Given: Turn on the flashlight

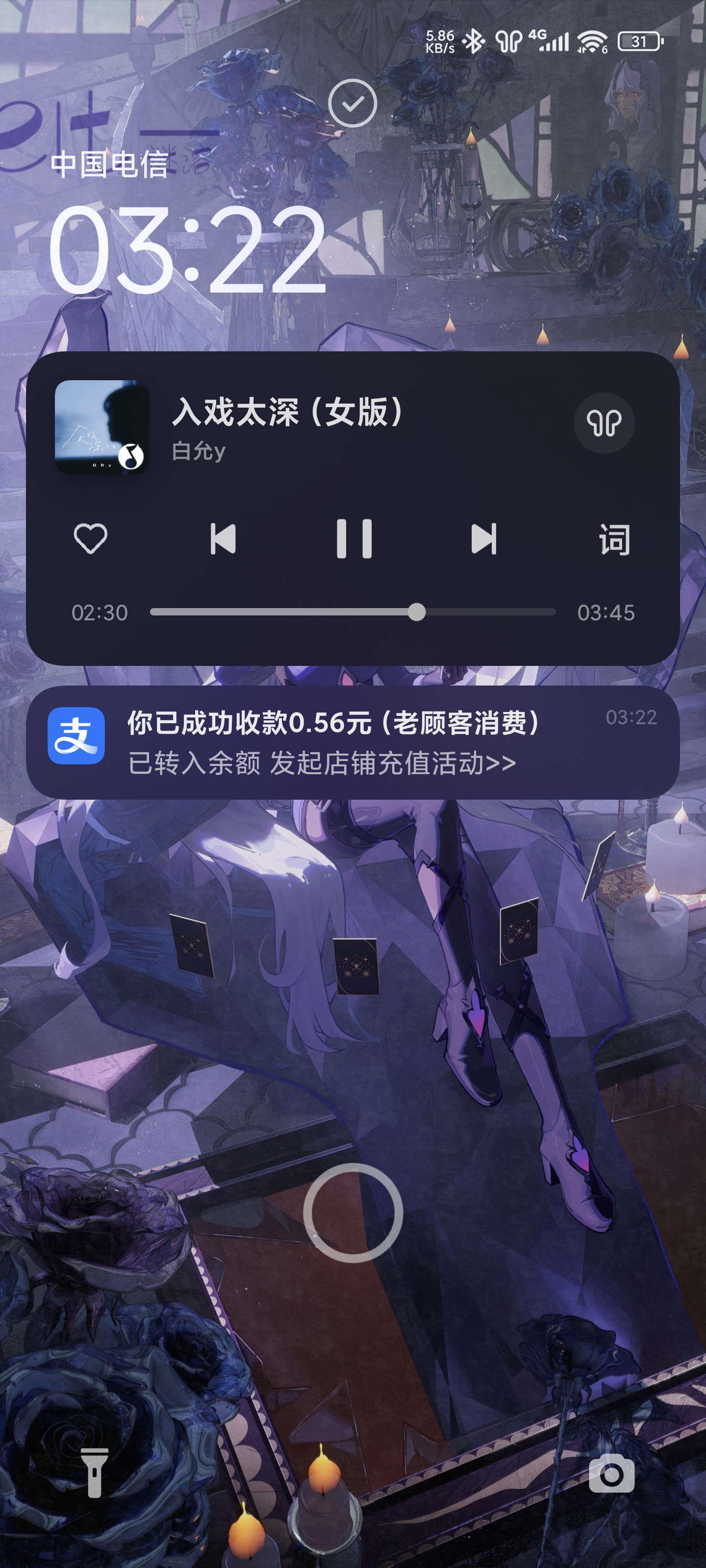Looking at the screenshot, I should [x=95, y=1472].
